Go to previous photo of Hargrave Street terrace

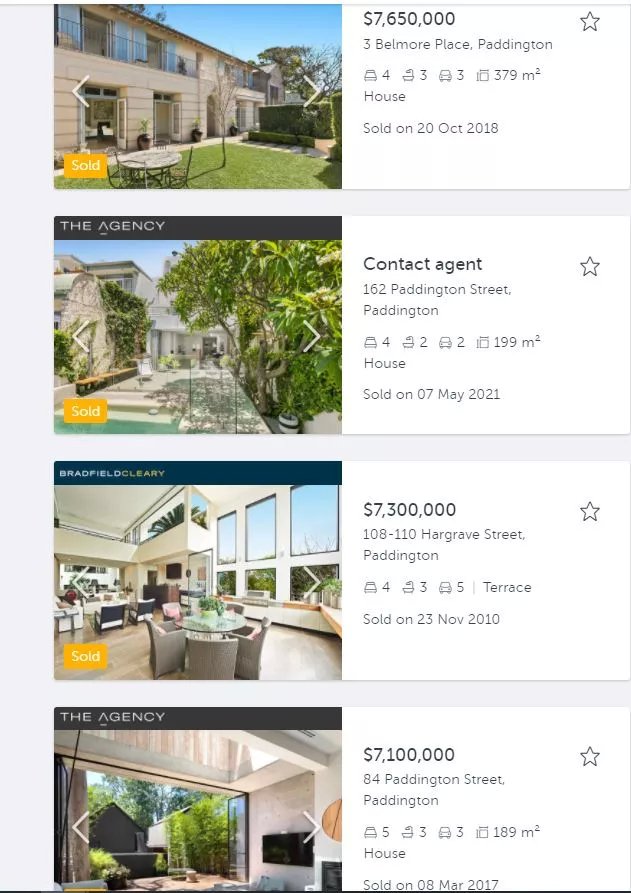click(x=81, y=582)
